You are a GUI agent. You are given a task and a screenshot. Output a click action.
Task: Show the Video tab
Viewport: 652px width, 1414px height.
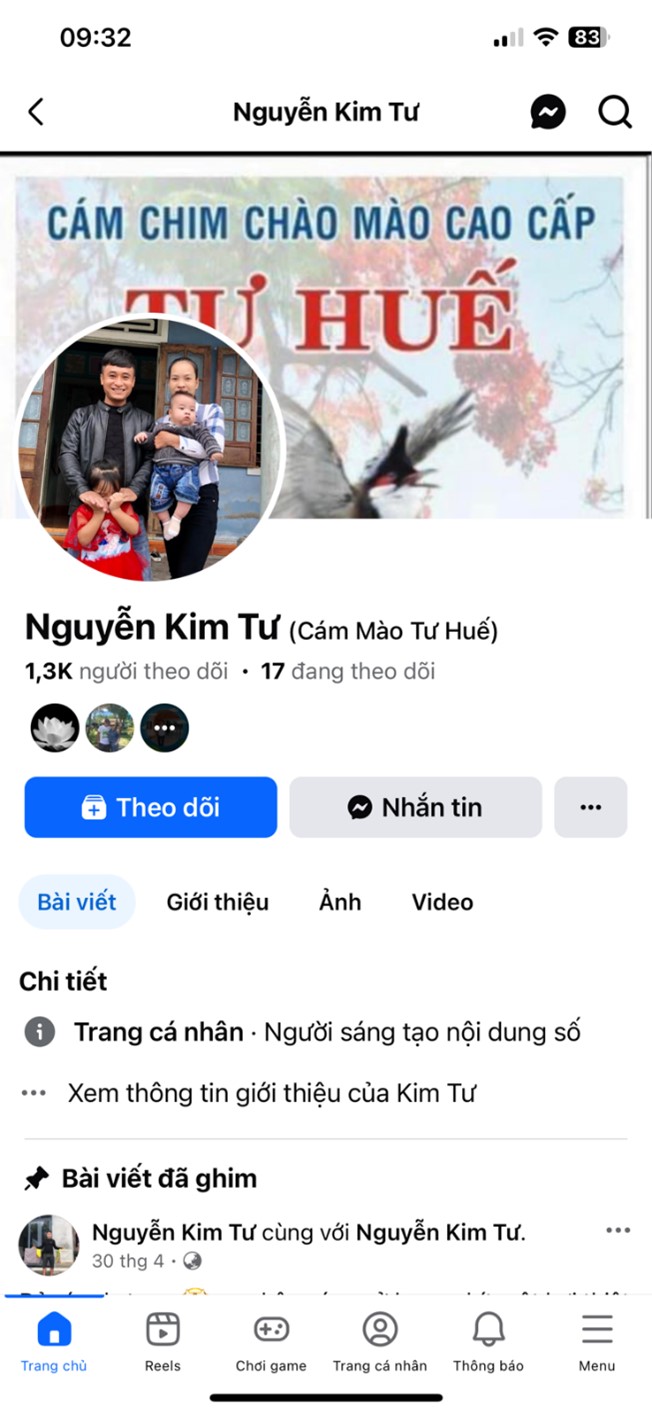[442, 902]
